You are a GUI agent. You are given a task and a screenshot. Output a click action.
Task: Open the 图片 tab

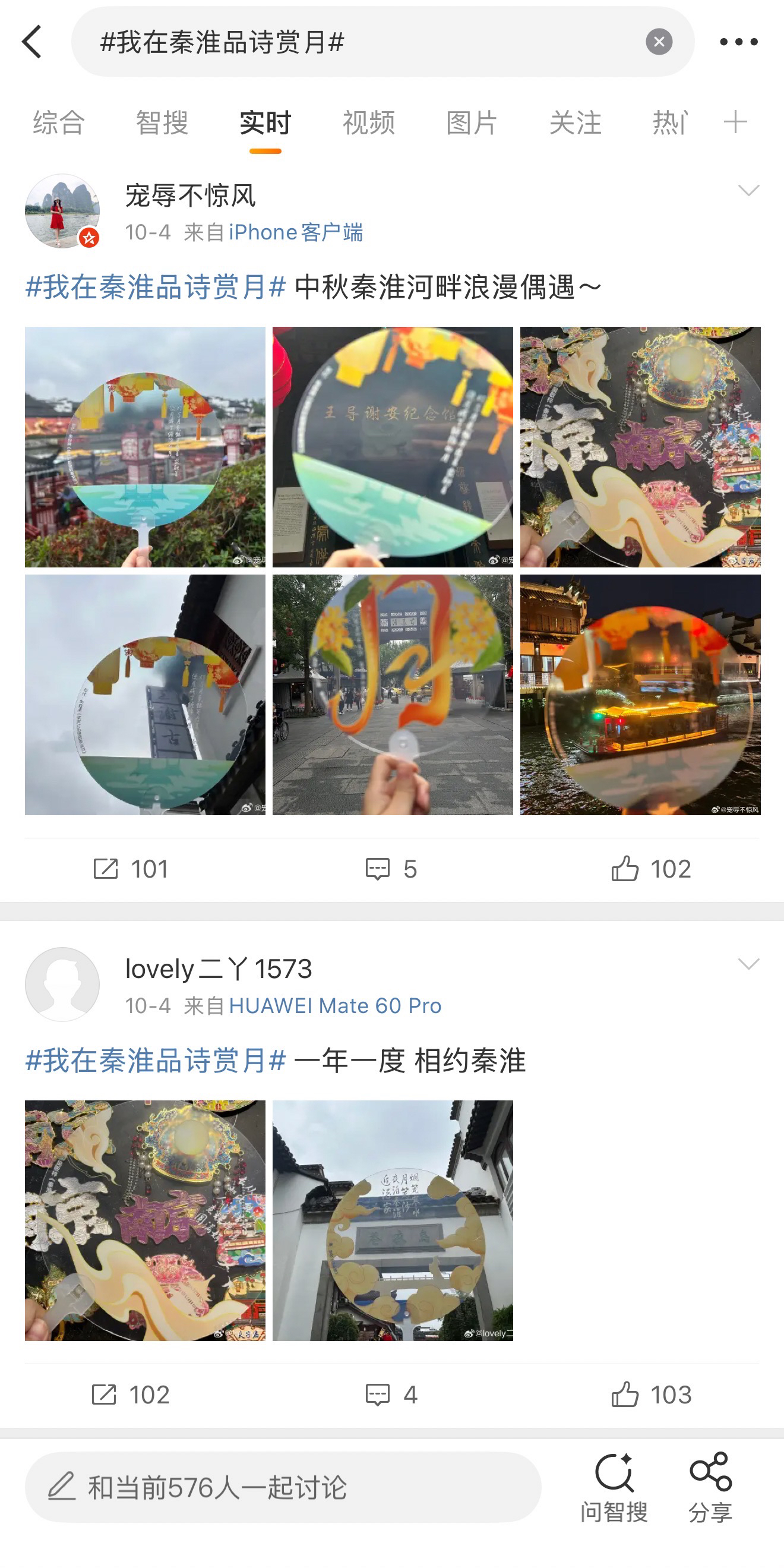pos(472,123)
